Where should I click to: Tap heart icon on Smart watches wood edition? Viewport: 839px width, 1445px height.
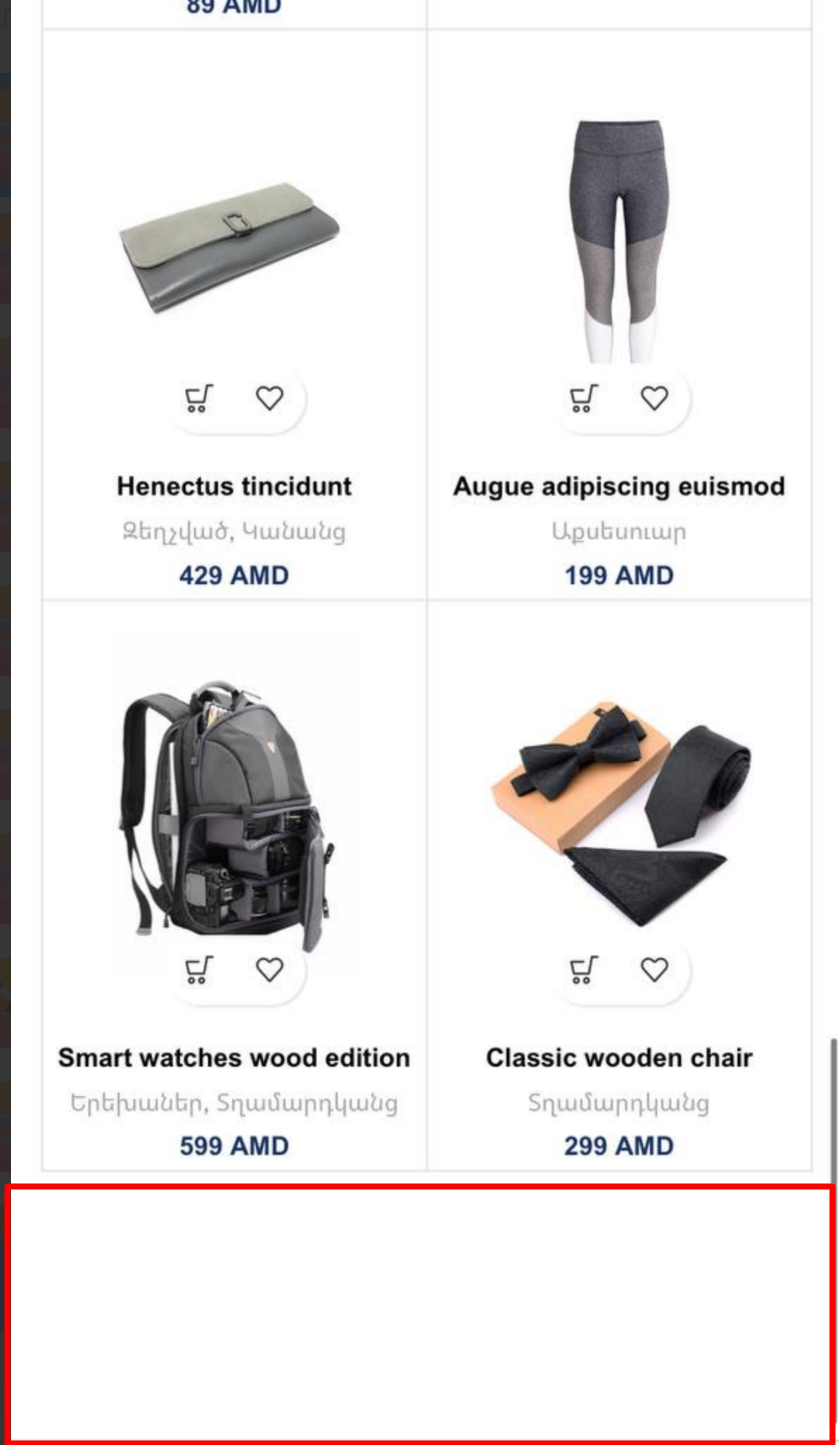[269, 970]
